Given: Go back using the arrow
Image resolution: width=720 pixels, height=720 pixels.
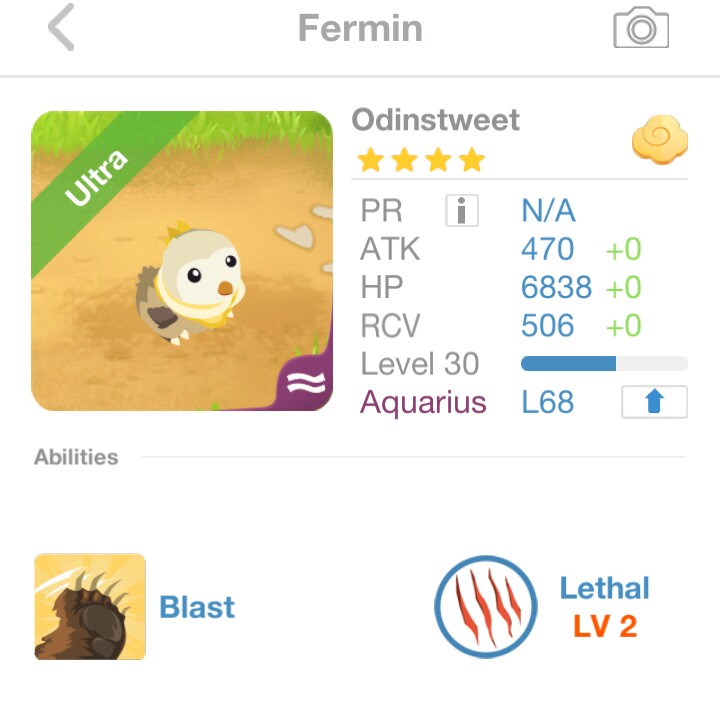Looking at the screenshot, I should [61, 28].
